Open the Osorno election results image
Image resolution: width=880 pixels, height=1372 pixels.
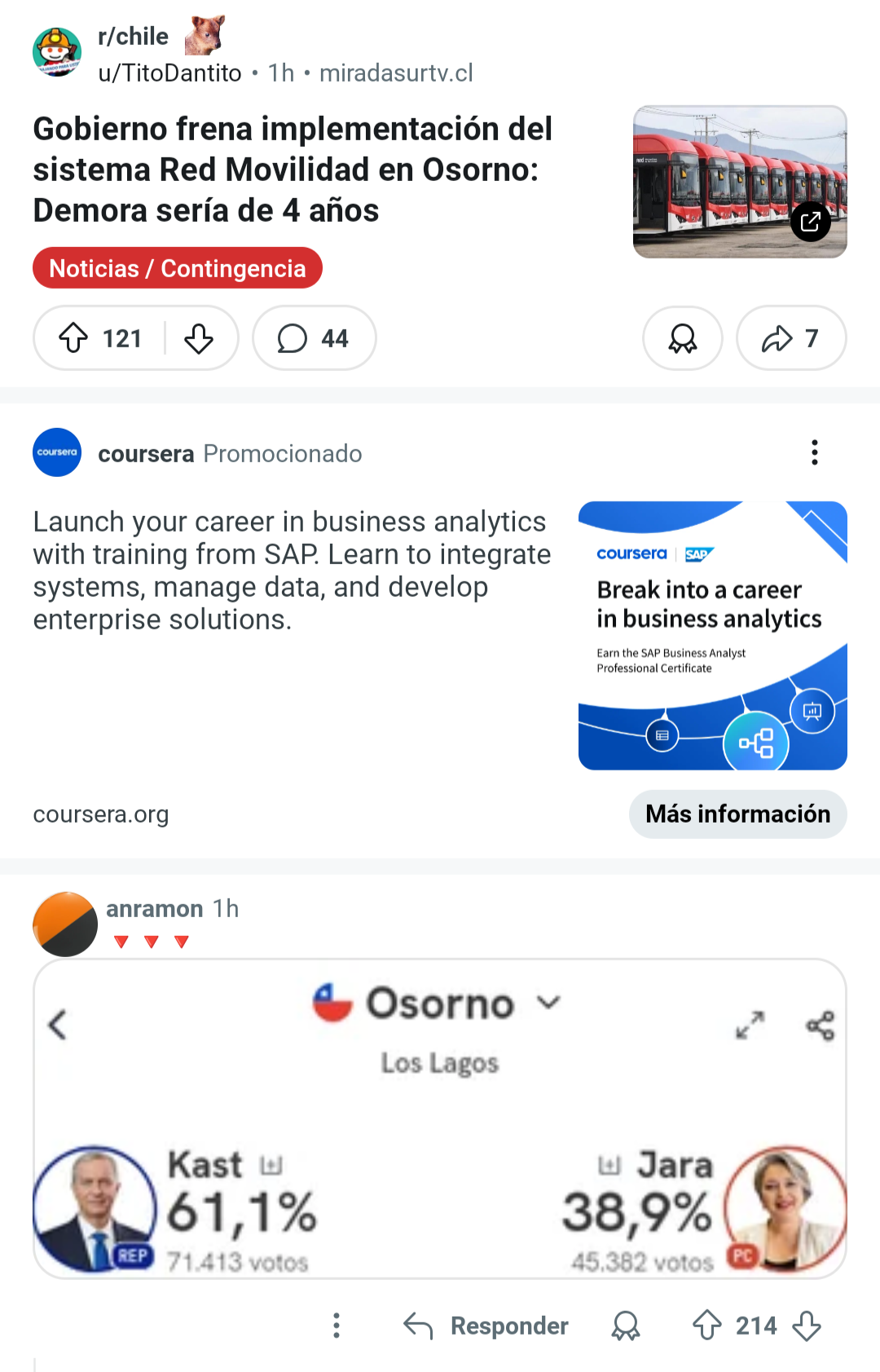tap(440, 1118)
